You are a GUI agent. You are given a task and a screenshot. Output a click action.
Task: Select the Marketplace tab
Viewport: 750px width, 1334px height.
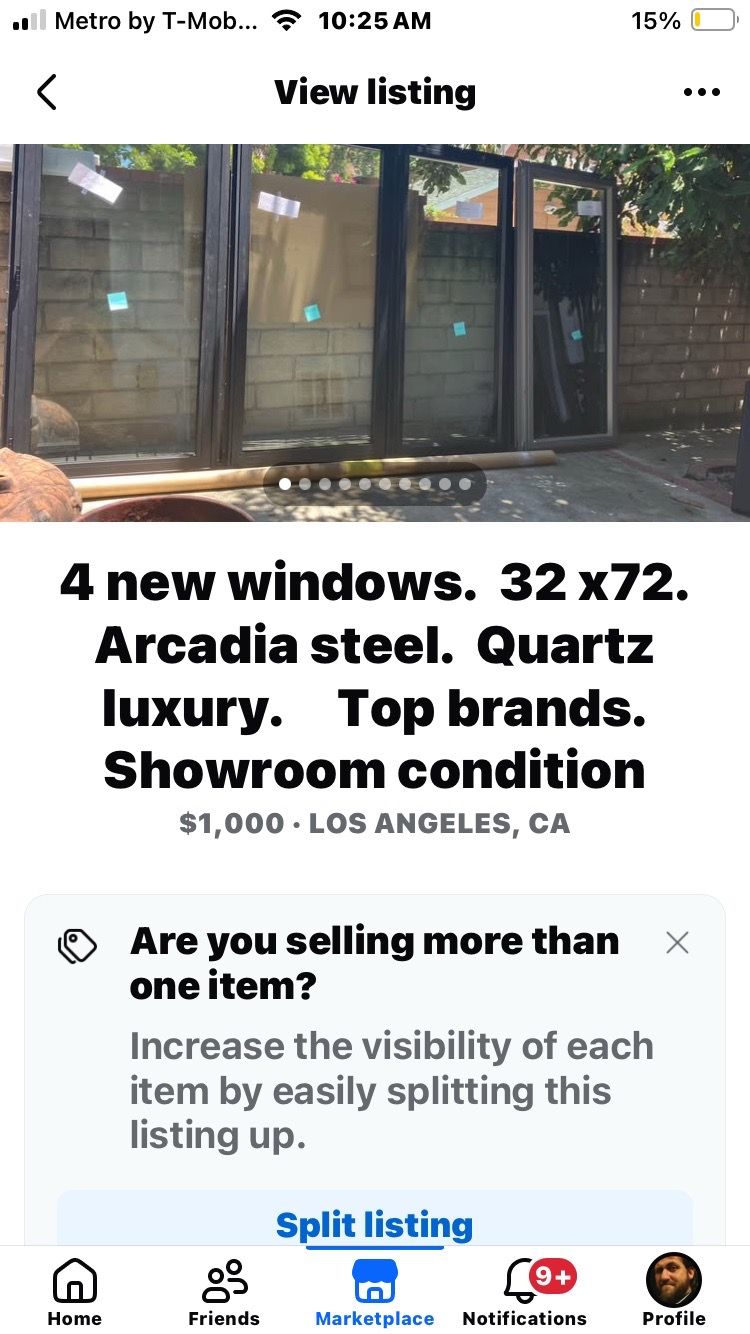pyautogui.click(x=375, y=1291)
